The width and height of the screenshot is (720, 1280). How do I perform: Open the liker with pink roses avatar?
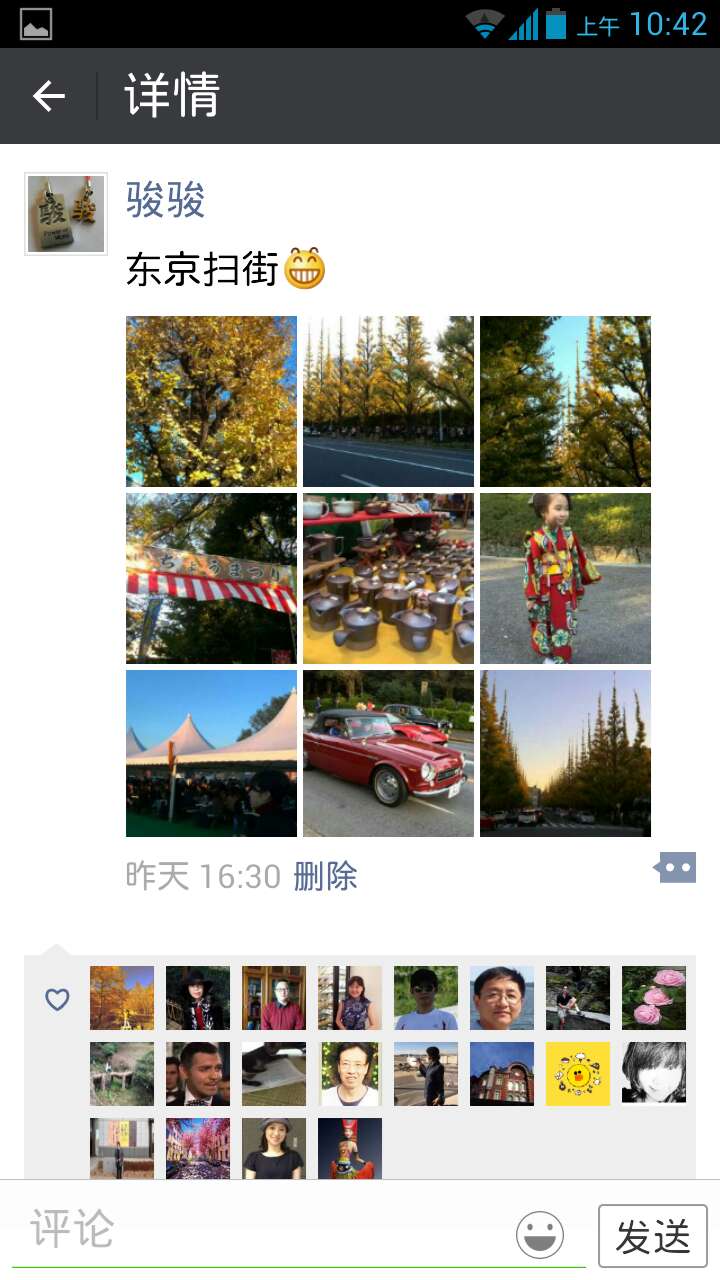click(x=654, y=998)
